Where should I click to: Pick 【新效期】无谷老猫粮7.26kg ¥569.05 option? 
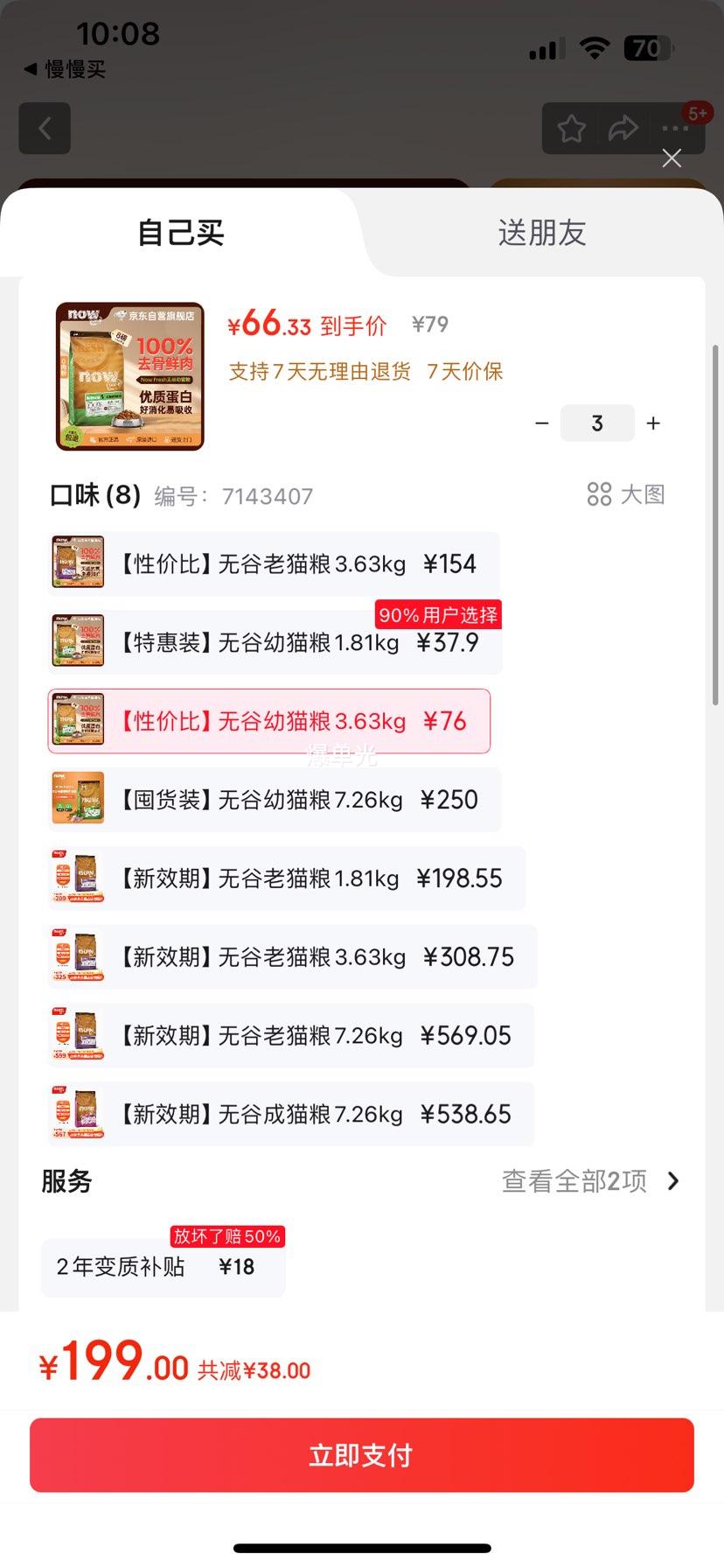[291, 1036]
